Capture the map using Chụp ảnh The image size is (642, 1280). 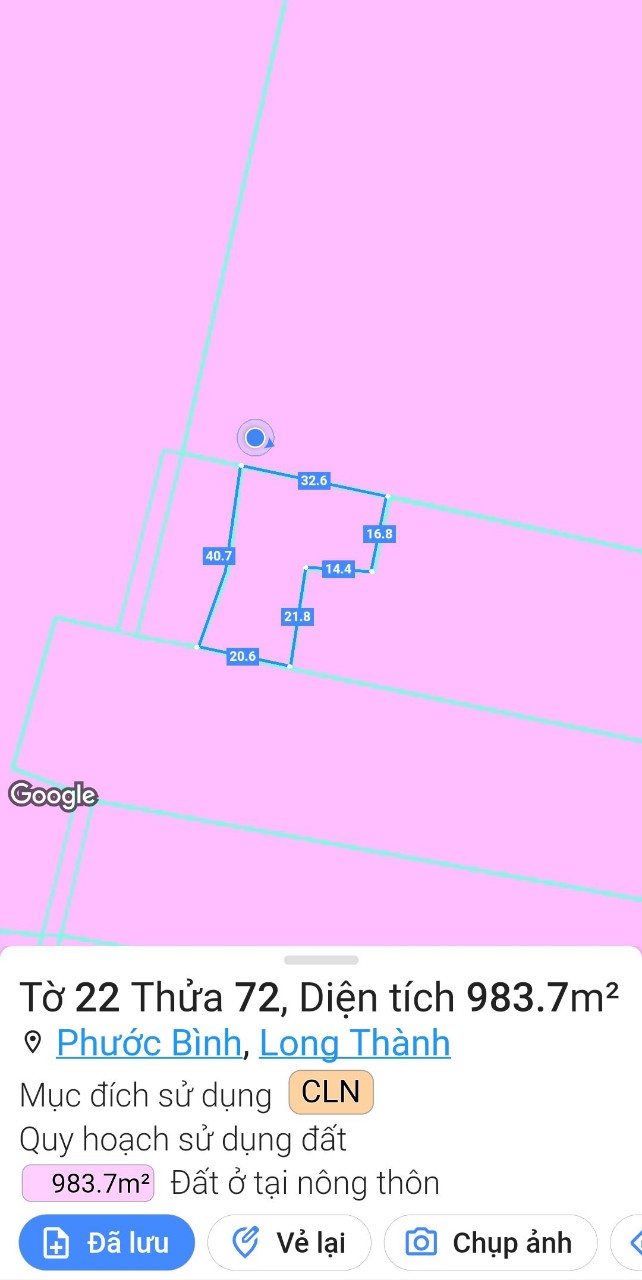(490, 1243)
